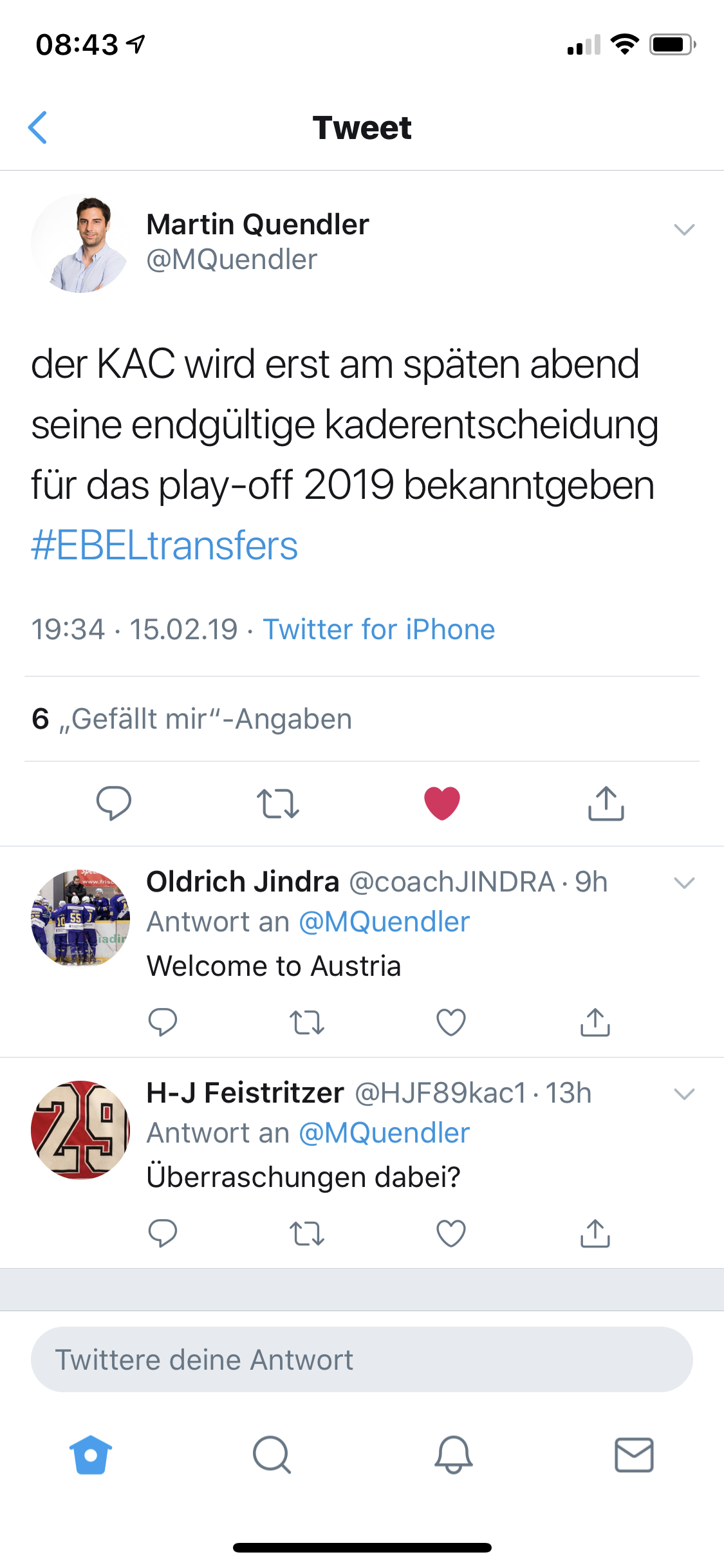Share Martin Quendler's tweet
724x1568 pixels.
[606, 803]
